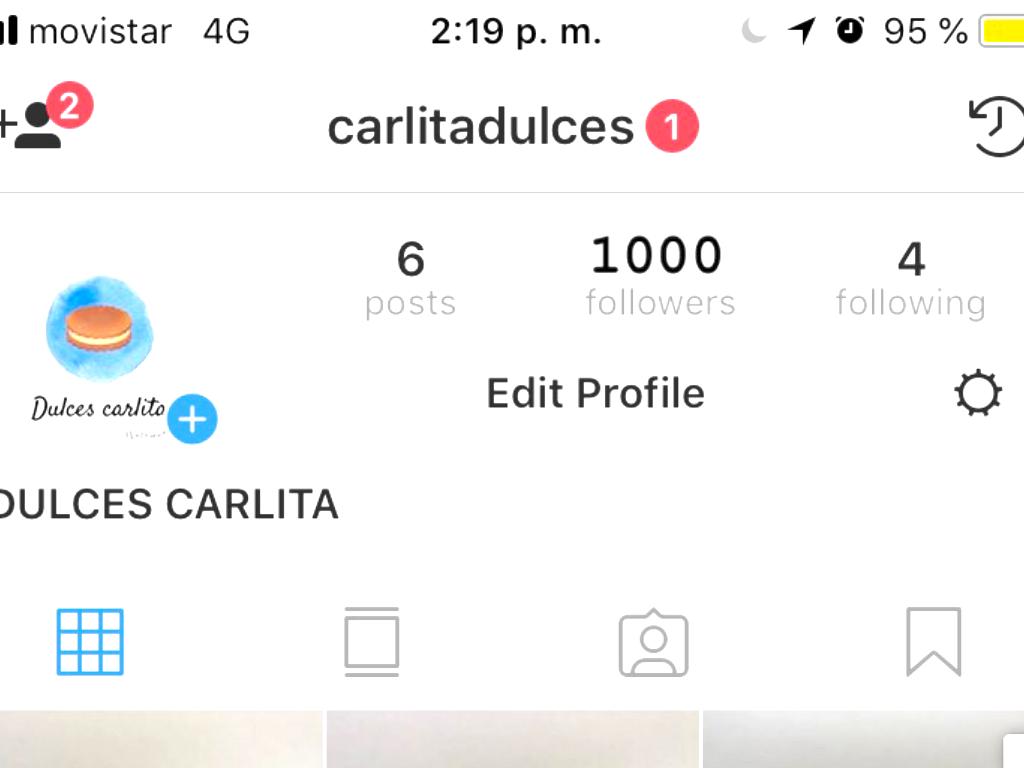
Task: Tap the carlitadulces username switcher
Action: point(482,127)
